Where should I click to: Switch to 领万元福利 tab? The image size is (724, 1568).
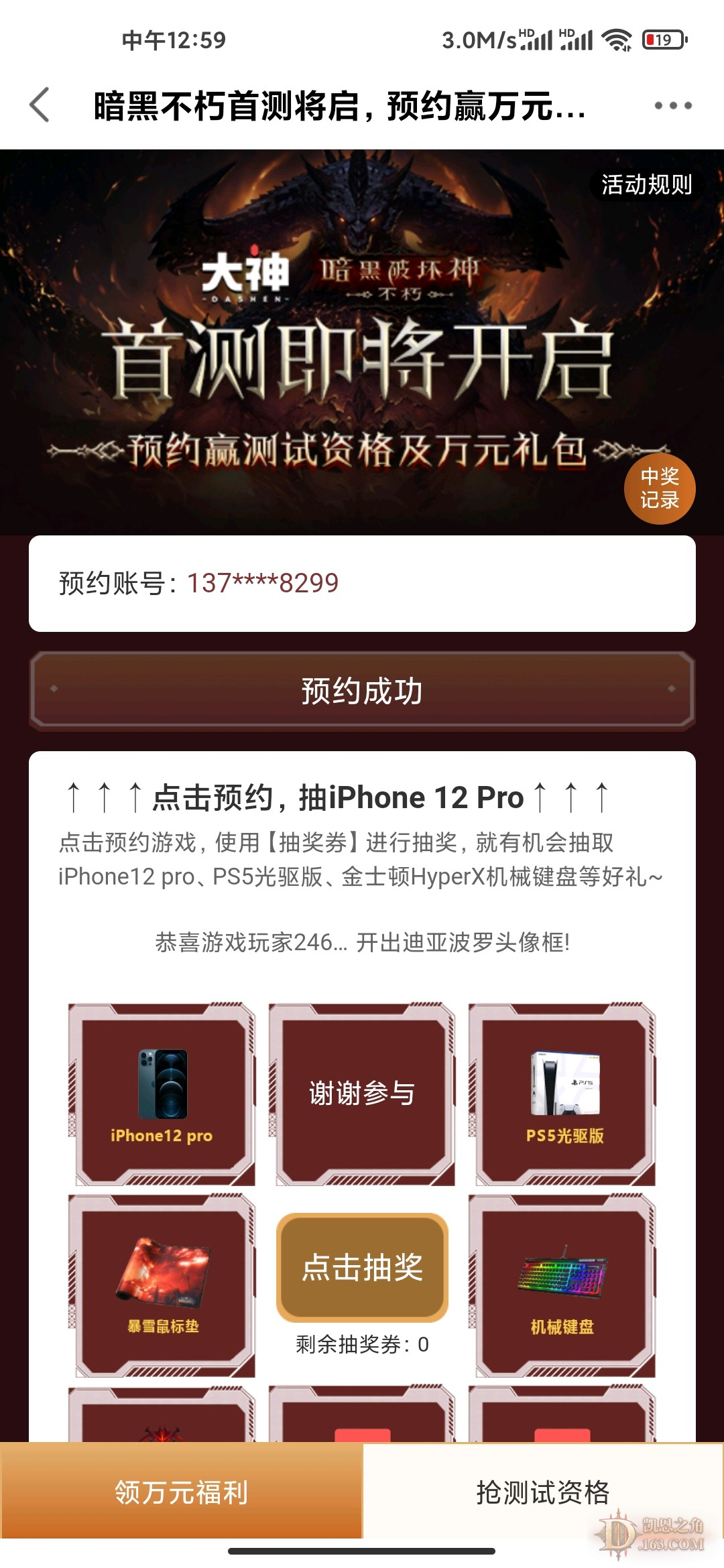(181, 1492)
